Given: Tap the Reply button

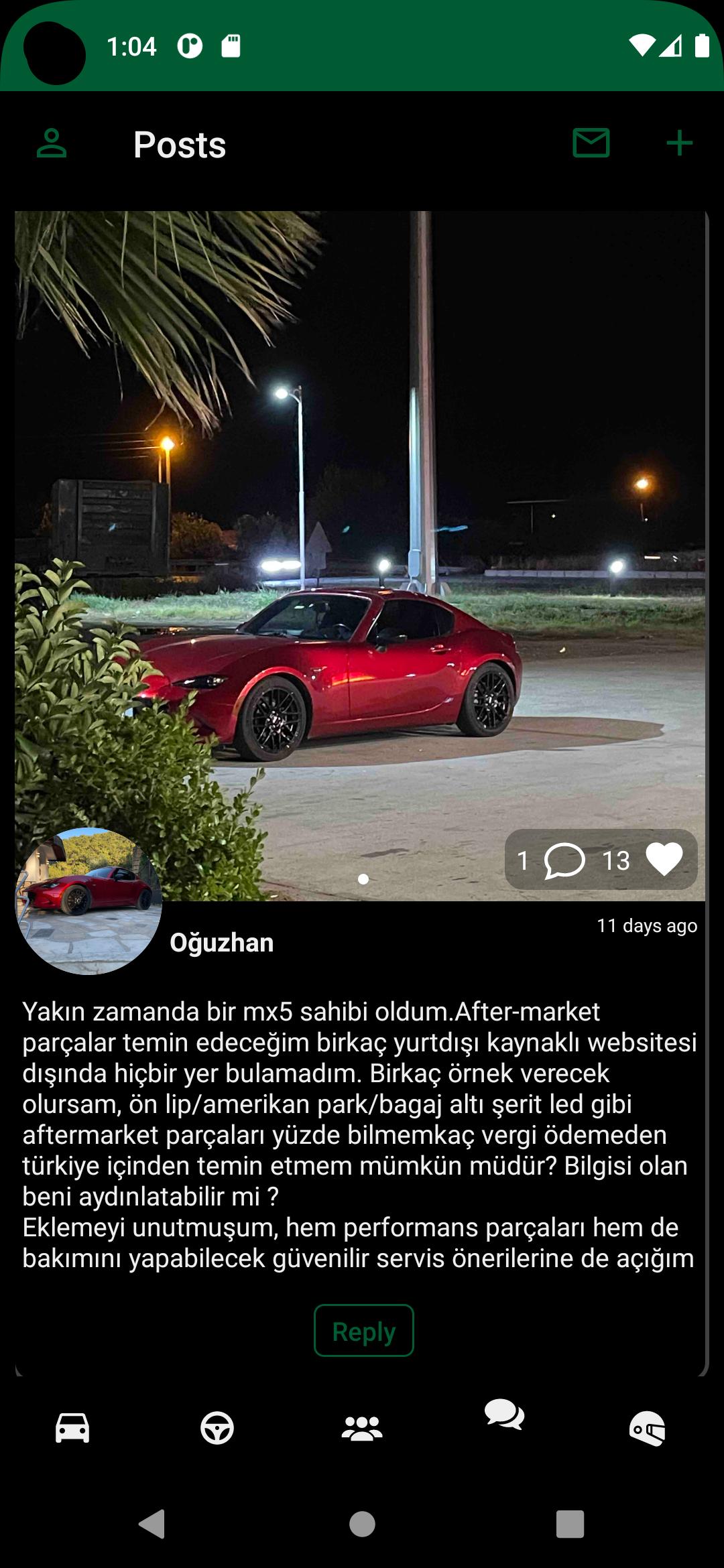Looking at the screenshot, I should 364,1331.
